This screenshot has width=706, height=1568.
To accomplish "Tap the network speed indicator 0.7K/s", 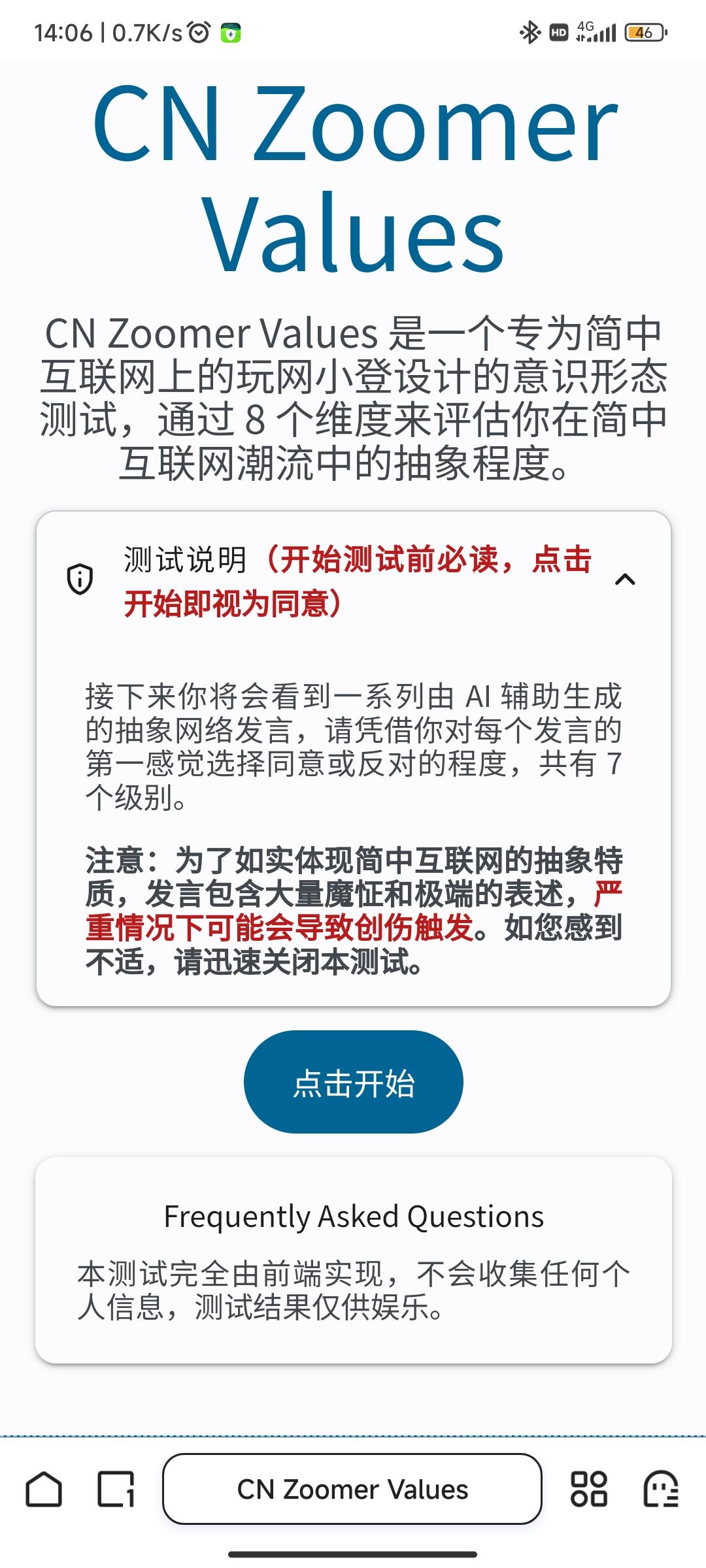I will [147, 30].
